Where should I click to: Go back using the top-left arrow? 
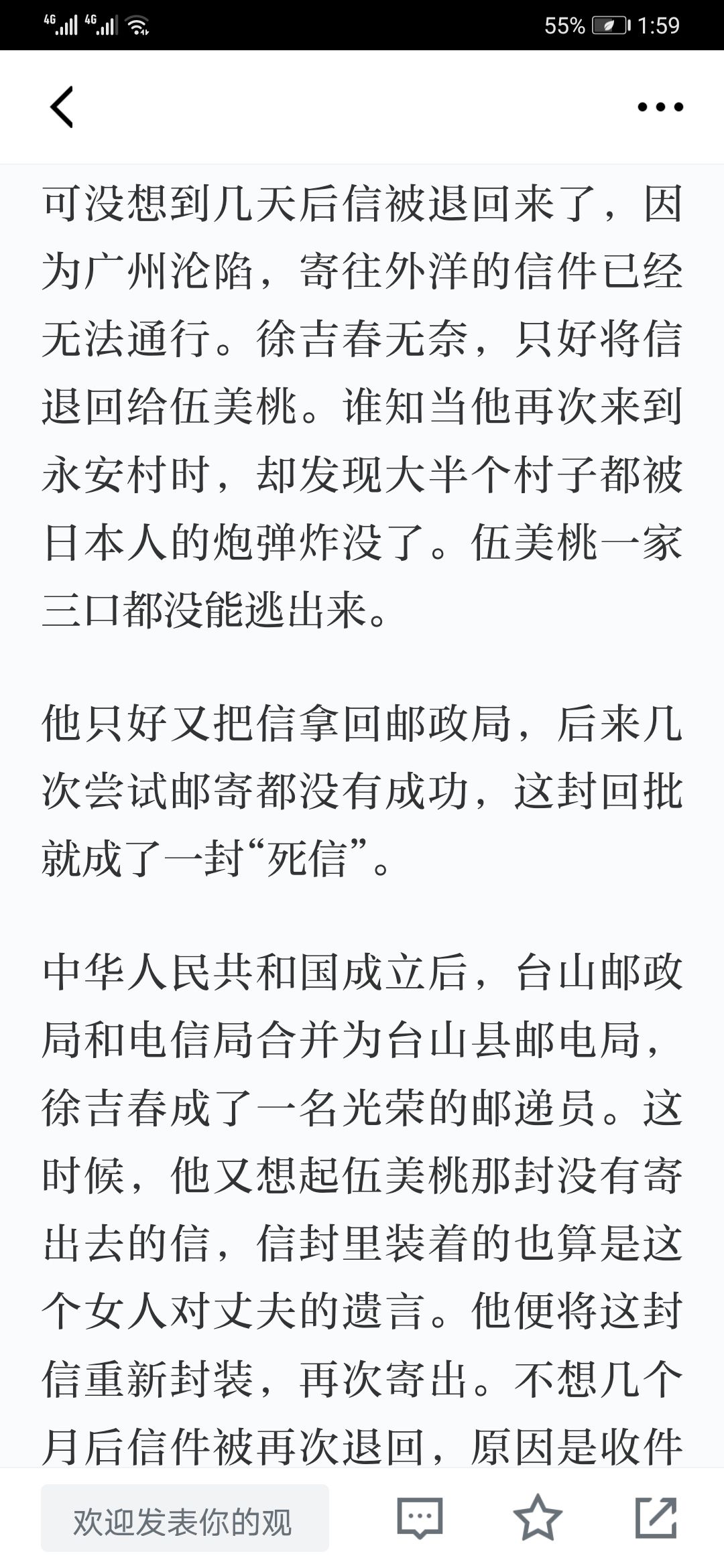tap(61, 107)
